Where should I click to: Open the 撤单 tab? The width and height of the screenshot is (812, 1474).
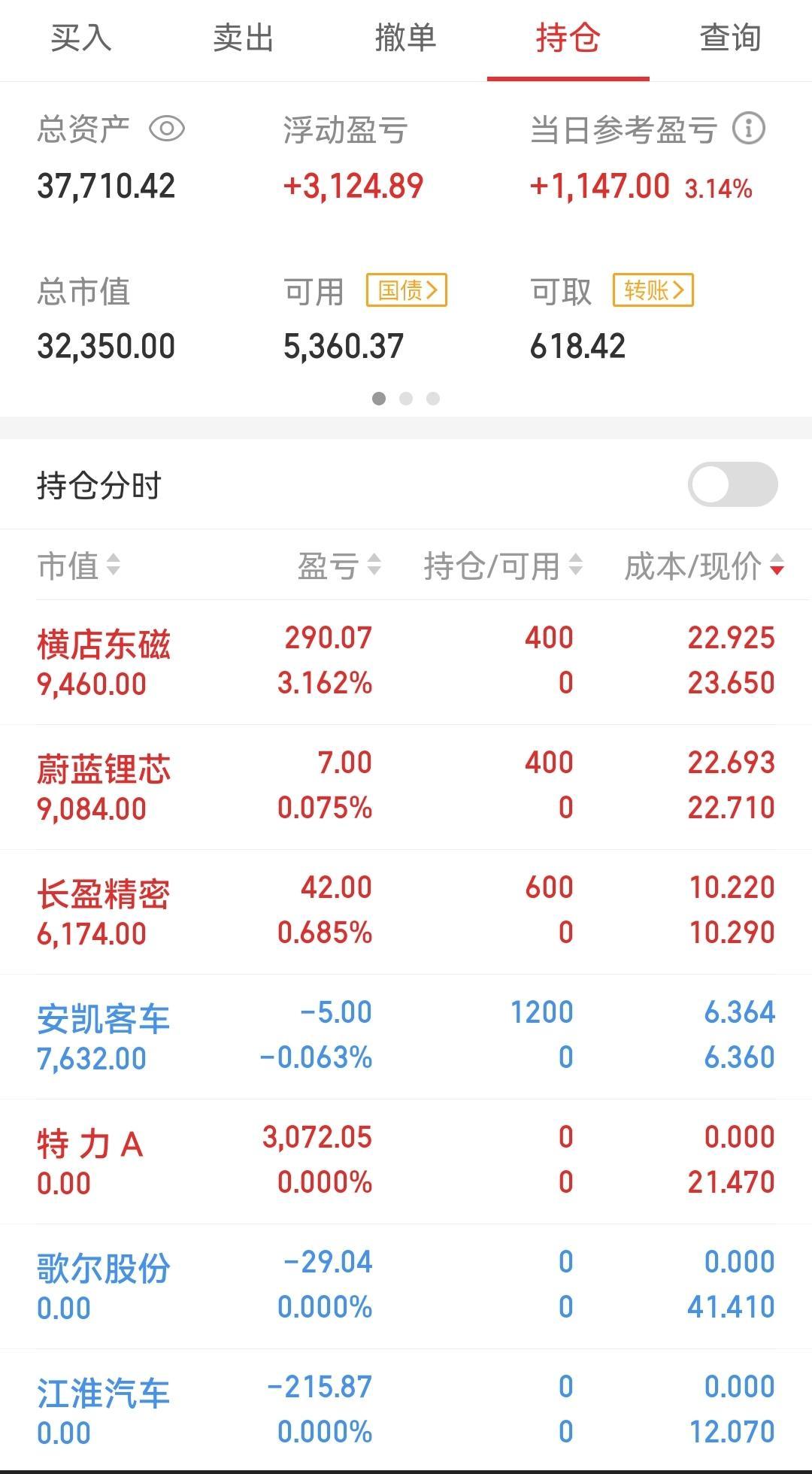click(x=406, y=38)
